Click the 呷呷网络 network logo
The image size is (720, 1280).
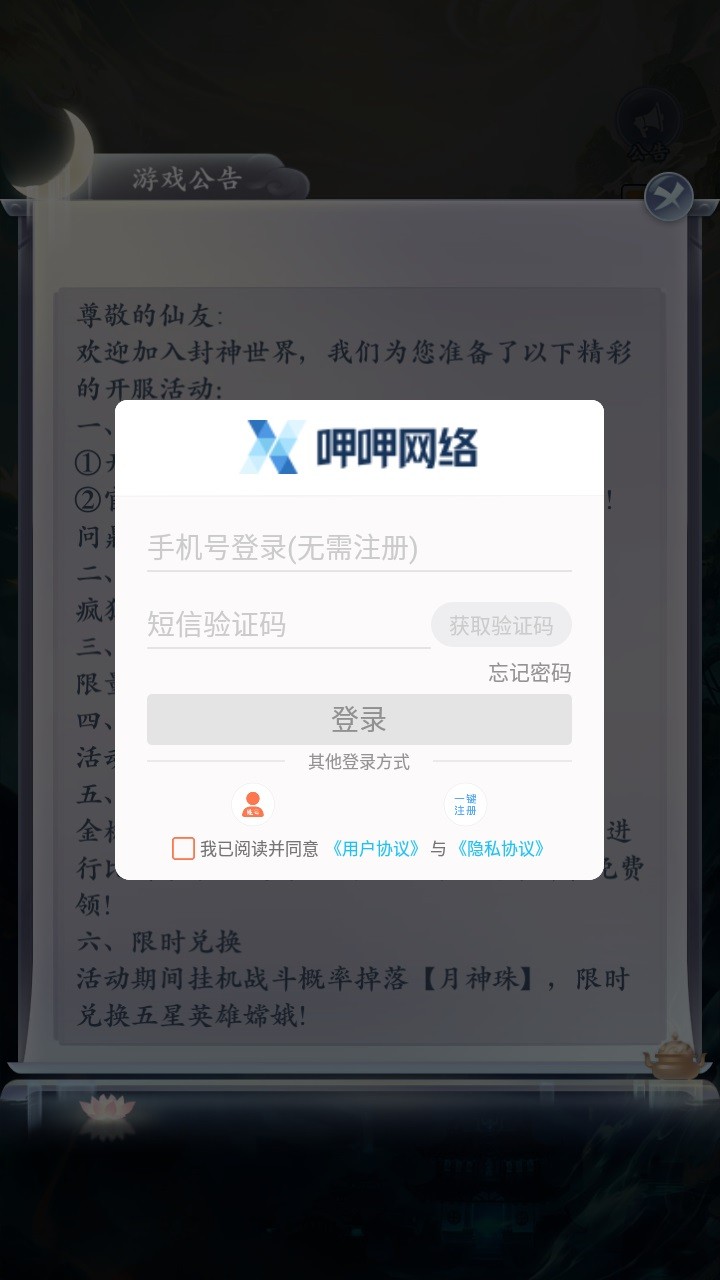coord(360,447)
